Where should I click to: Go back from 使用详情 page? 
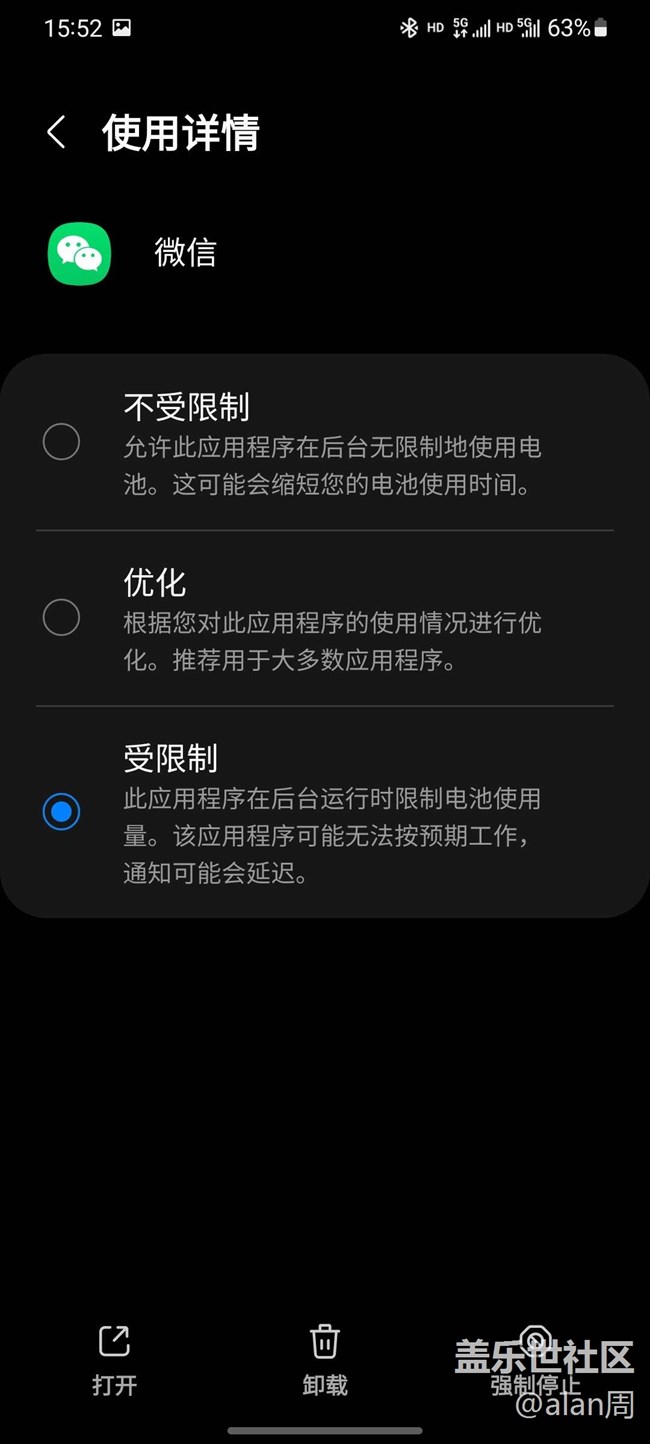coord(56,132)
